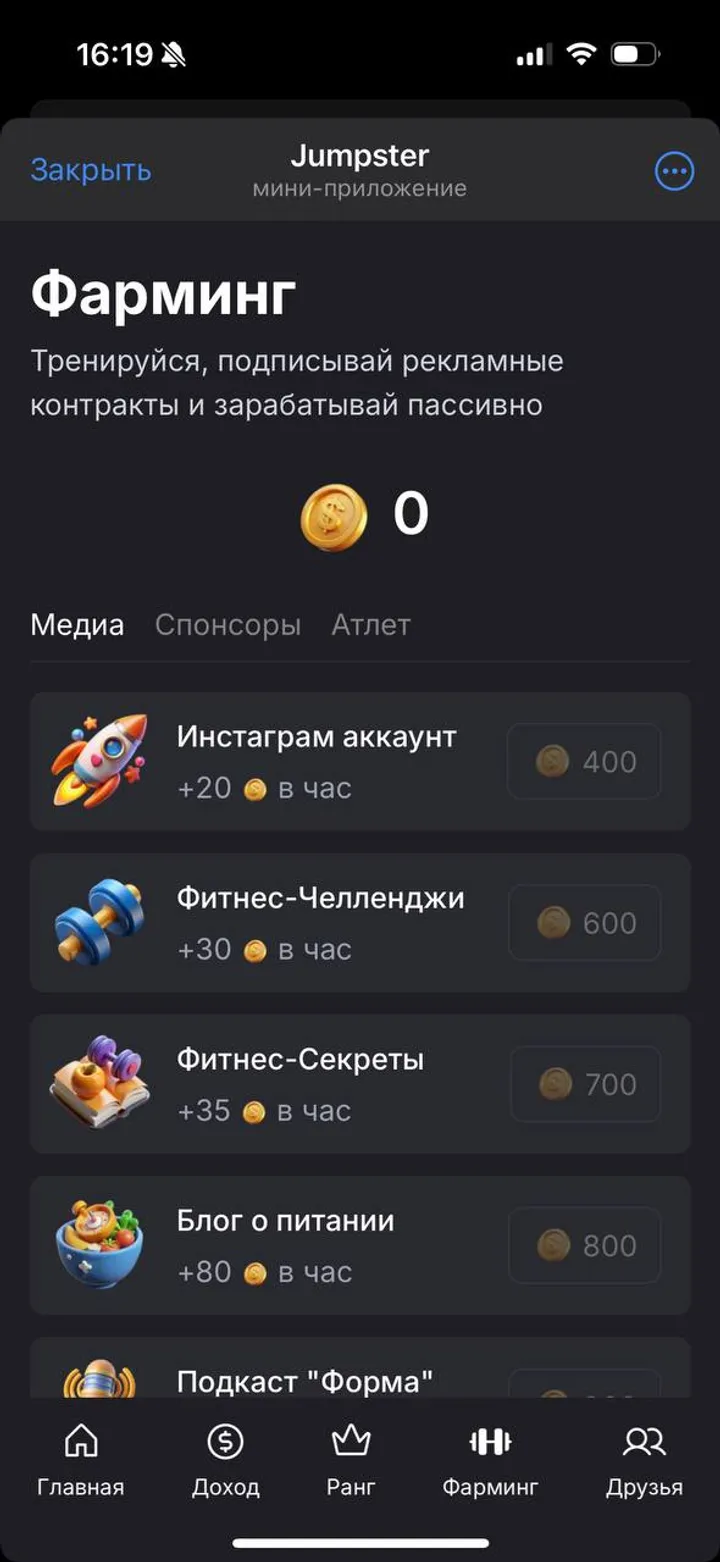Tap the microphone icon for Подкаст Форма
This screenshot has width=720, height=1562.
[x=98, y=1380]
